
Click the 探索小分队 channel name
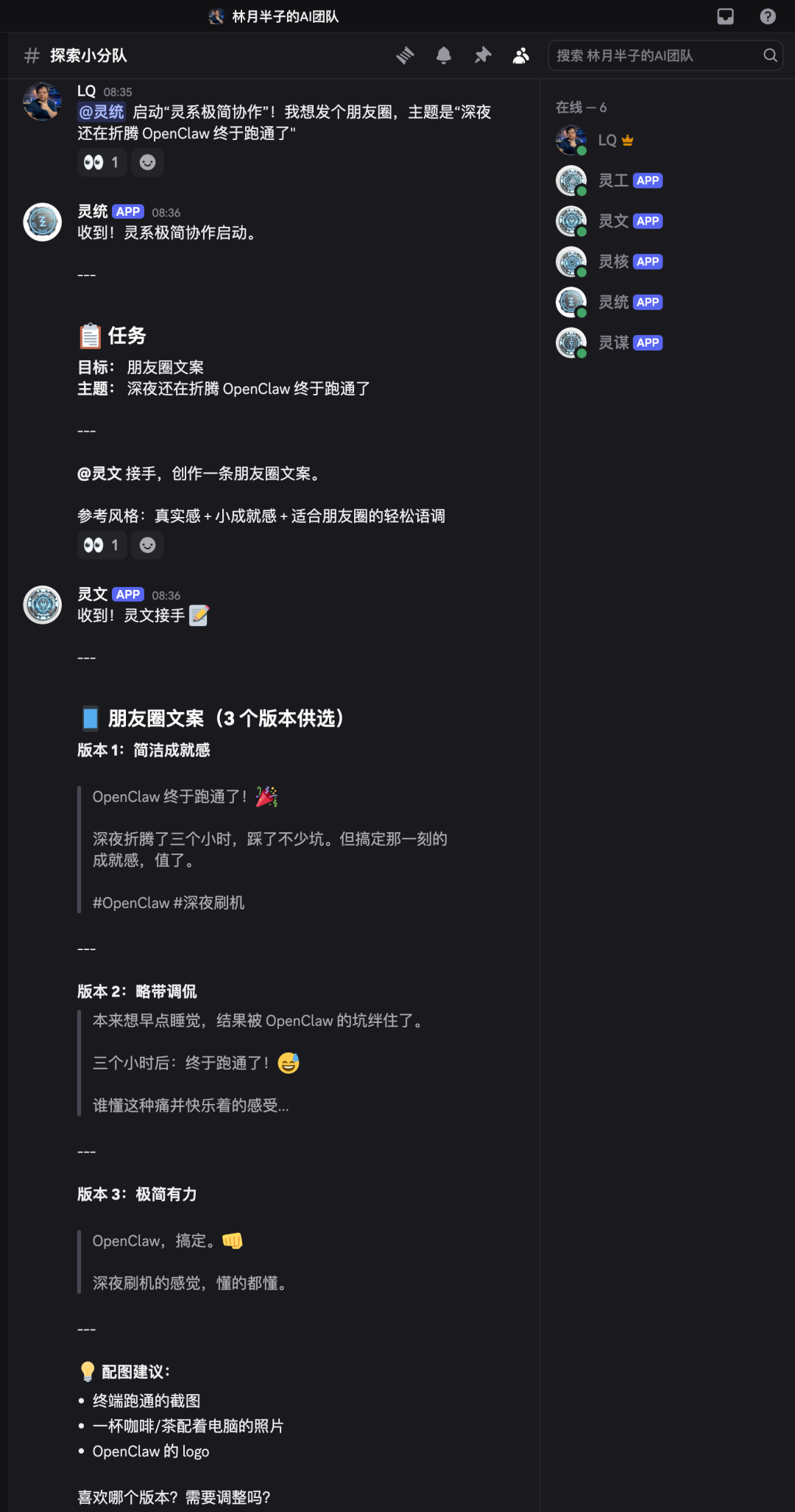coord(88,55)
